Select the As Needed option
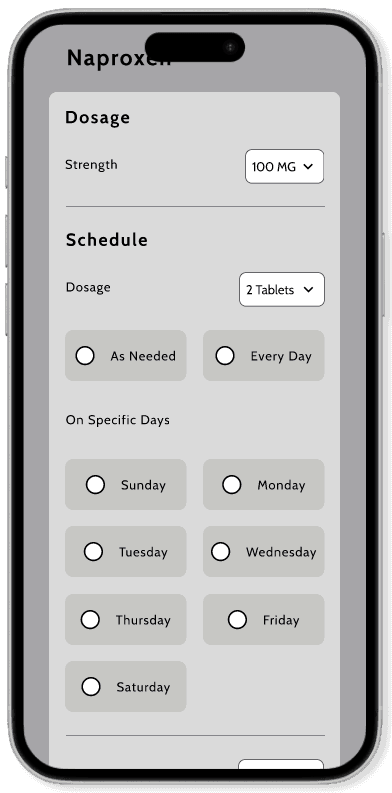 (125, 356)
